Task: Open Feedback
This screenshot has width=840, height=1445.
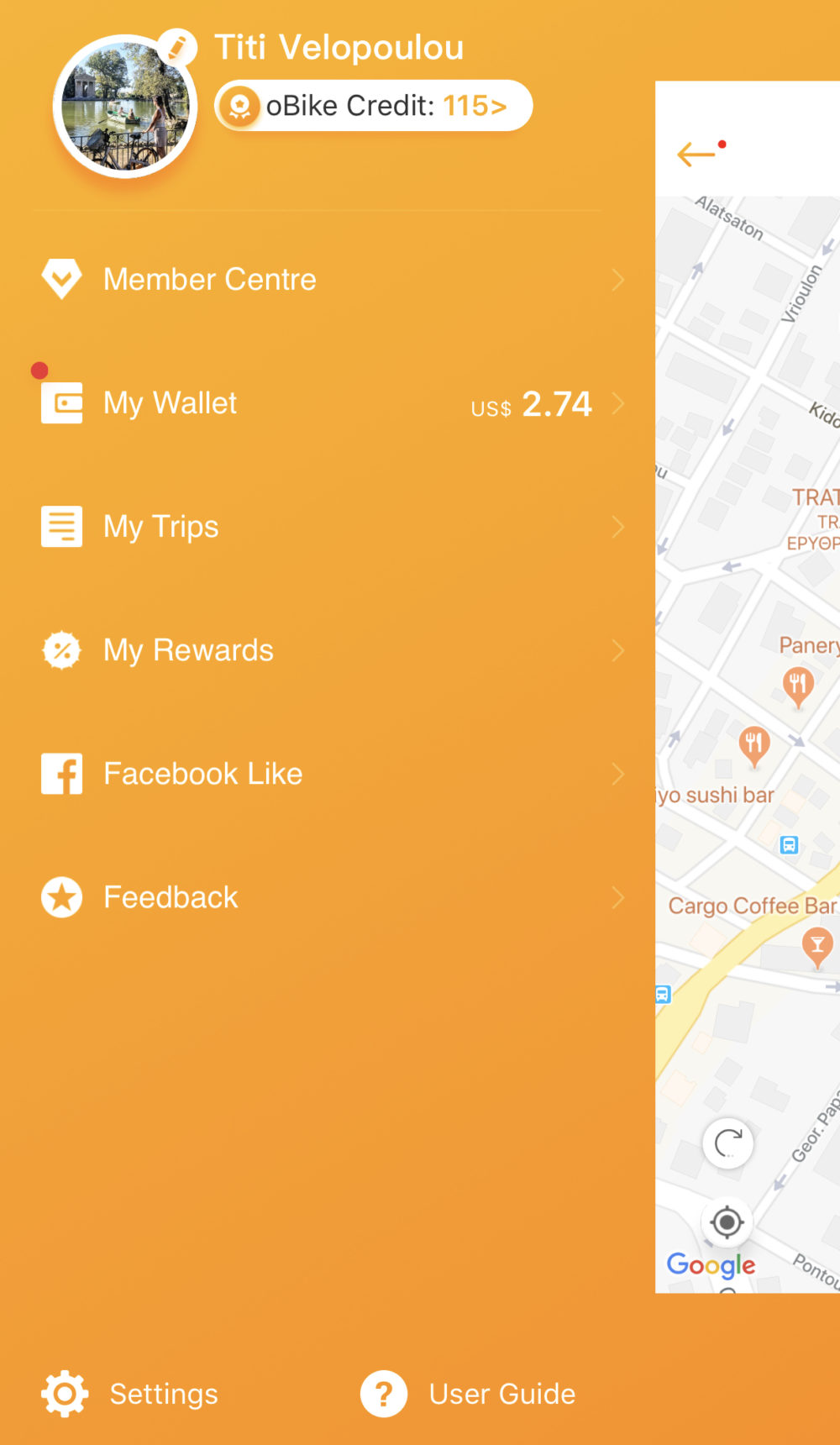Action: [x=332, y=897]
